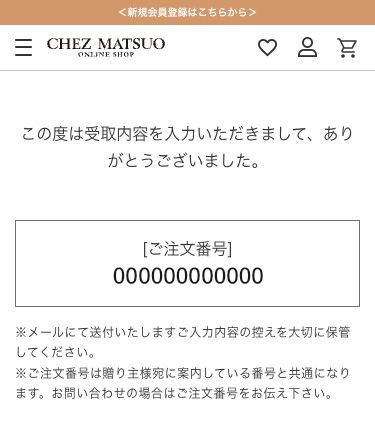Open the account profile icon
Image resolution: width=375 pixels, height=428 pixels.
[307, 47]
